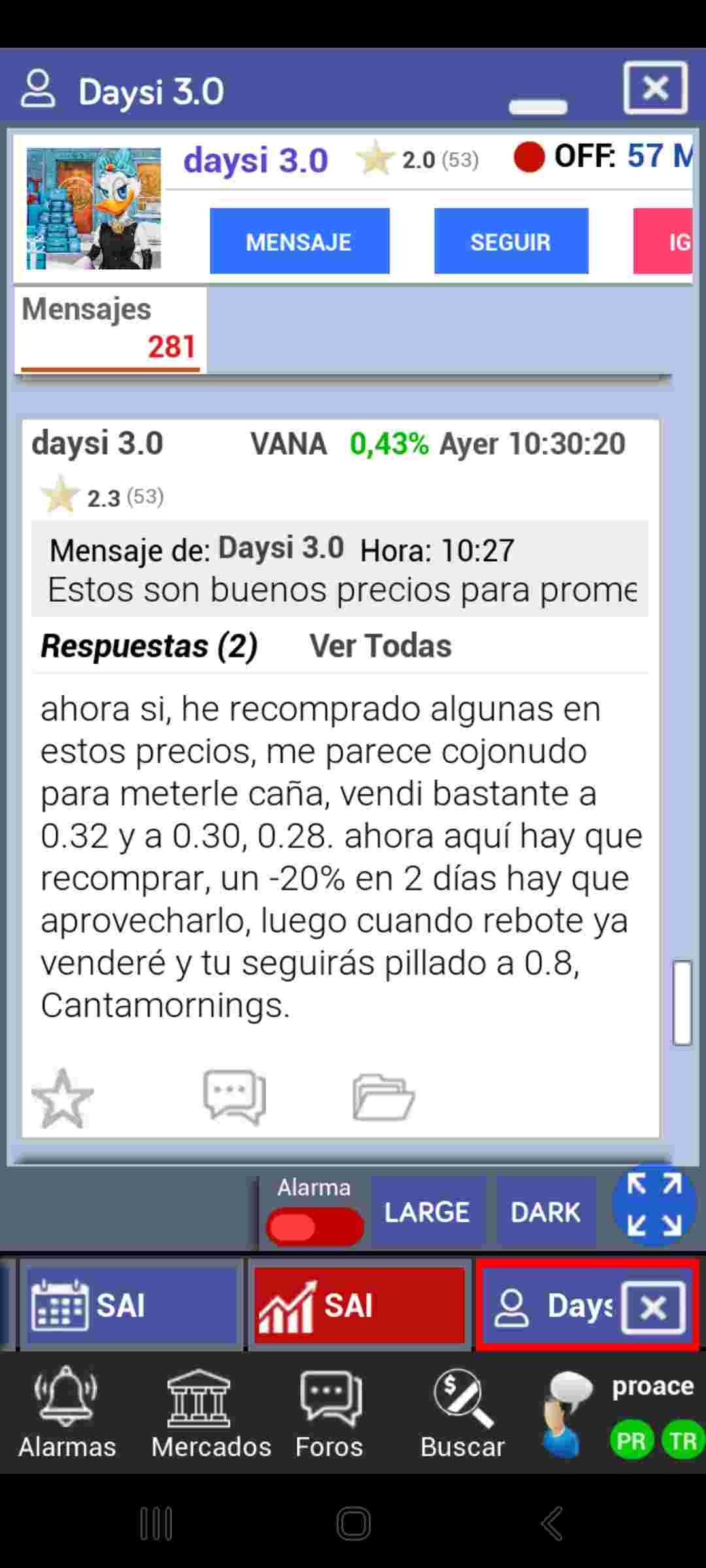Open the SAI chart tab
The image size is (706, 1568).
[359, 1305]
